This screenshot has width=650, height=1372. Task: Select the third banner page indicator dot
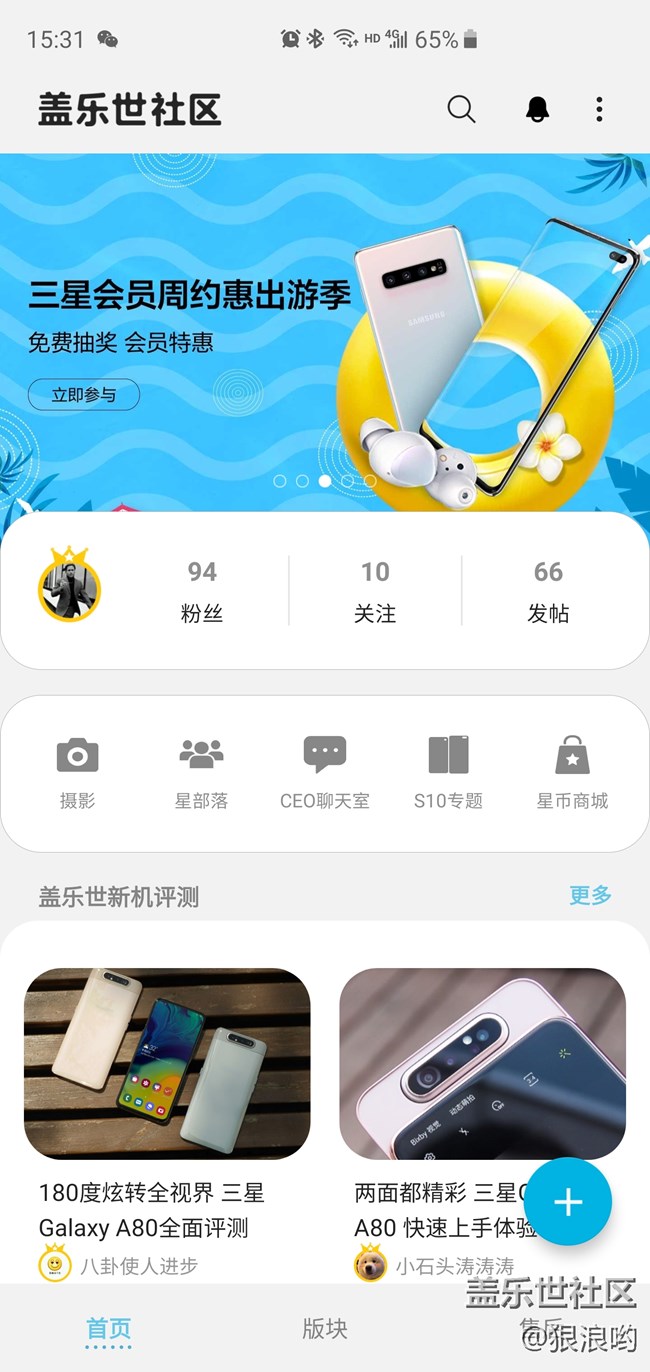pos(325,481)
